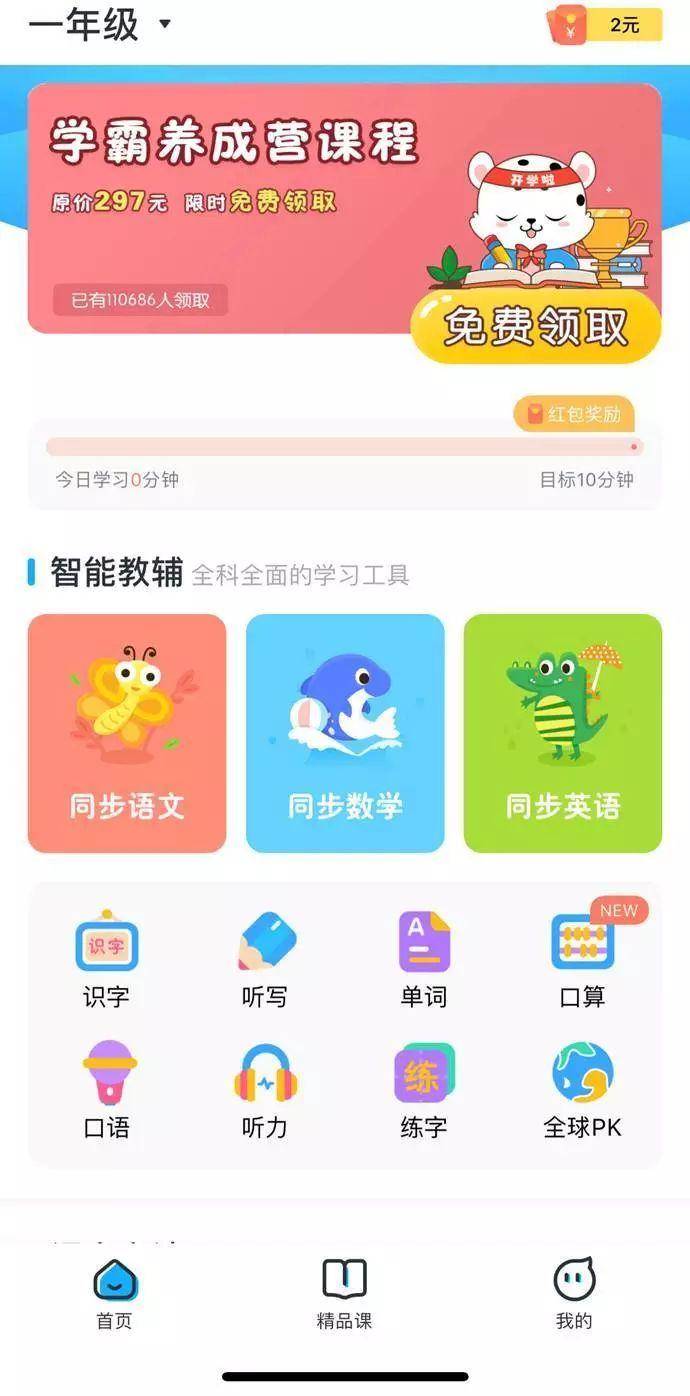Open the 2元 red packet reward
The height and width of the screenshot is (1396, 690).
coord(605,25)
